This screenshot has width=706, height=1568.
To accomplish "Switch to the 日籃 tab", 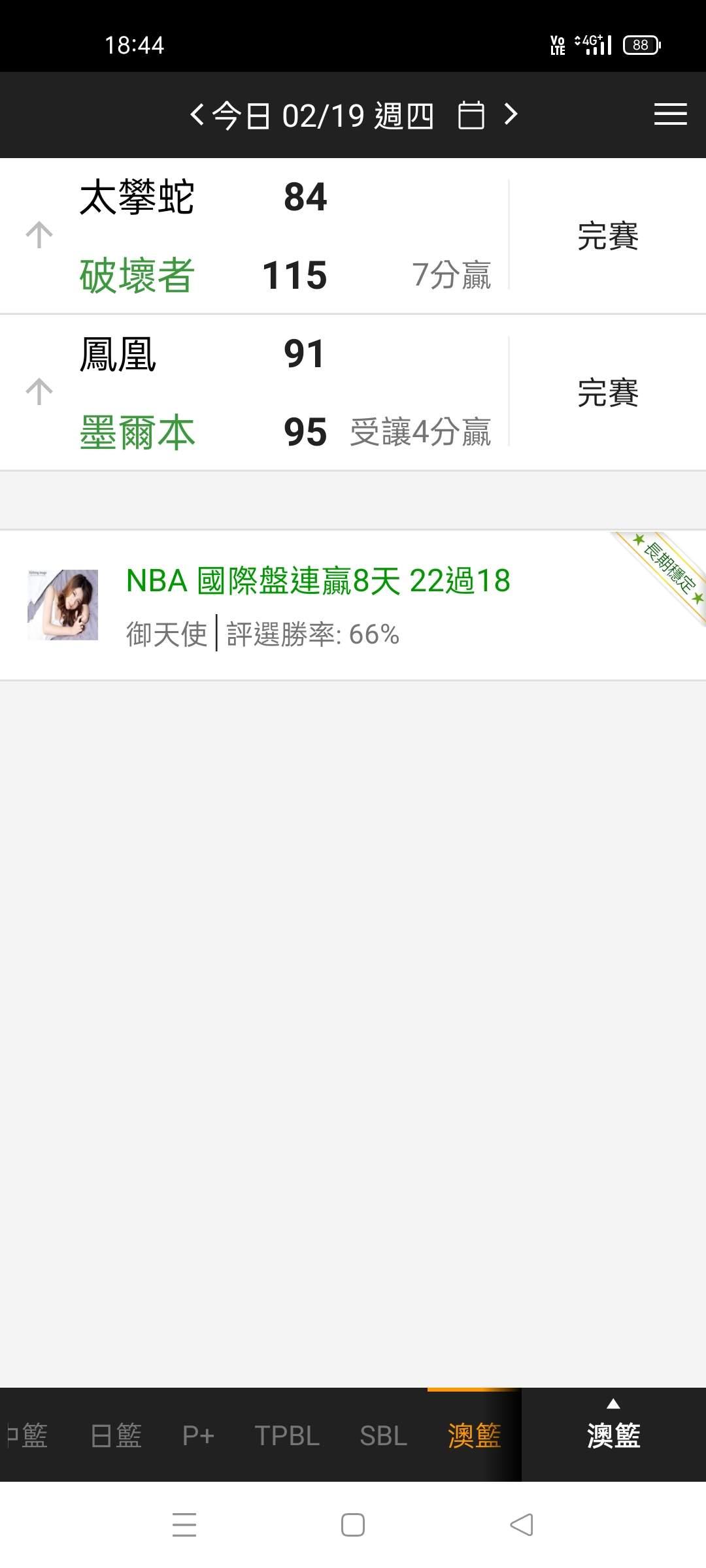I will 116,1436.
